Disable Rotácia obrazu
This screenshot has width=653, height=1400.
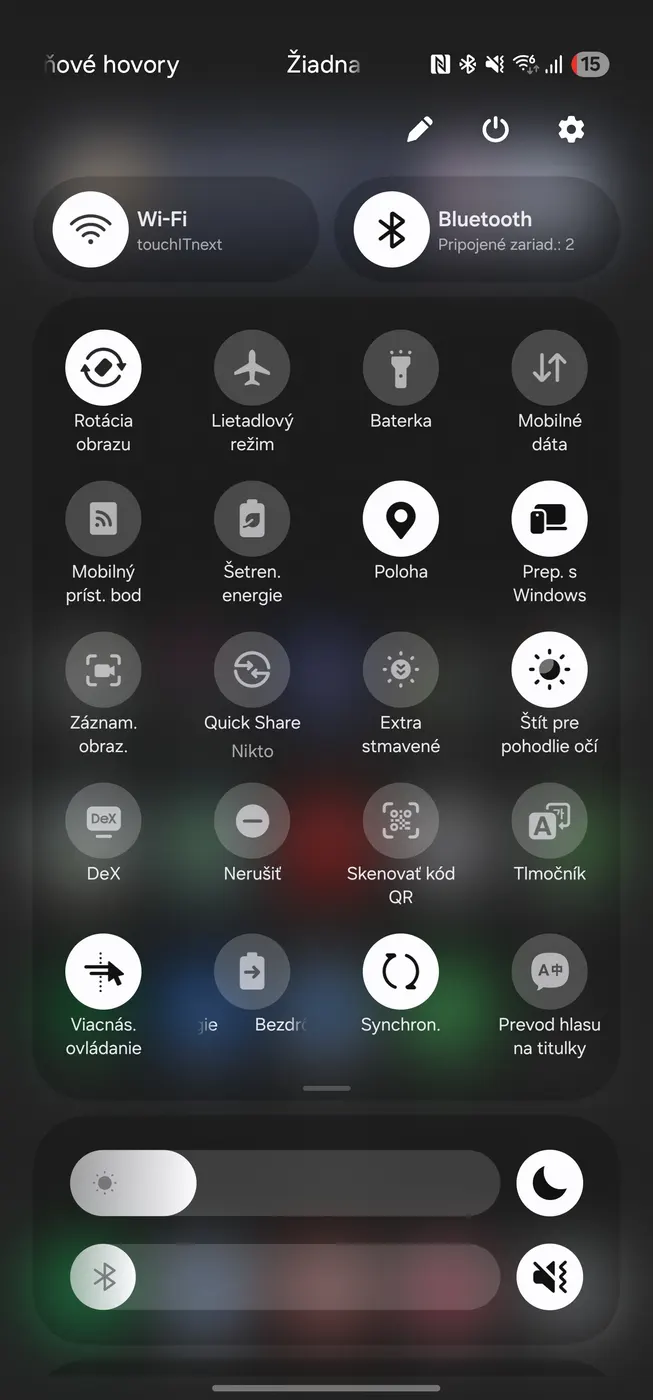(103, 368)
